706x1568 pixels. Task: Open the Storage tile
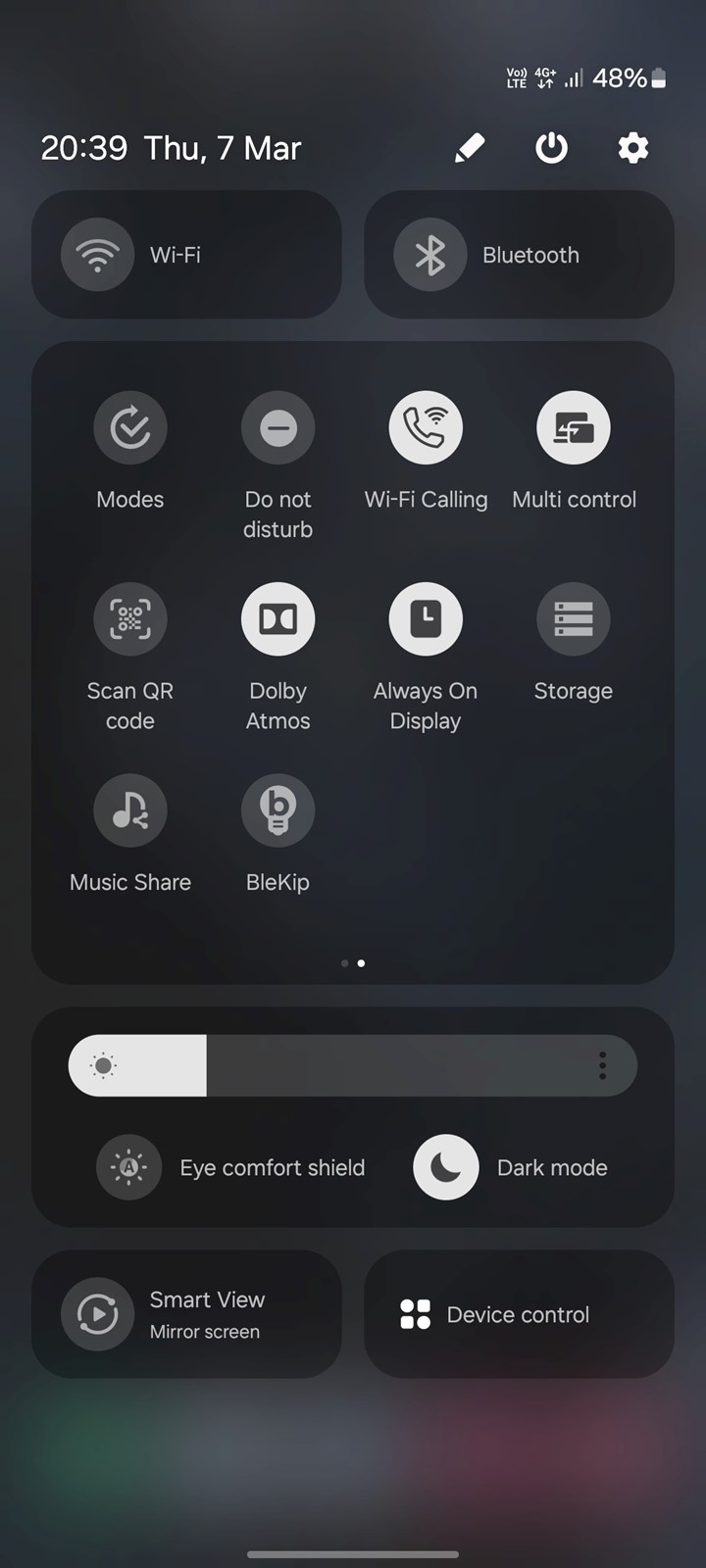click(574, 619)
